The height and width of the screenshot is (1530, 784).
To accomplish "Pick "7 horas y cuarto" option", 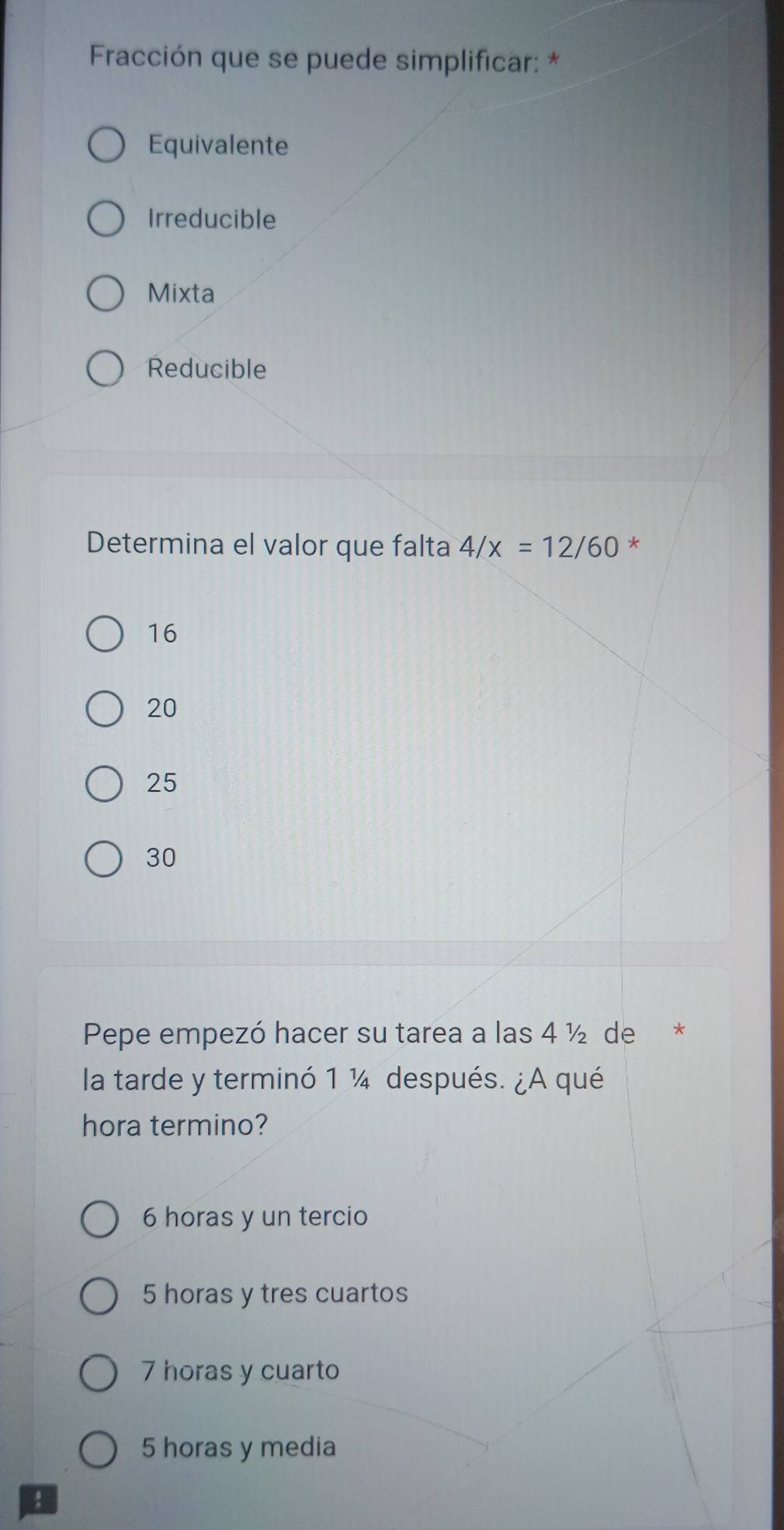I will click(x=99, y=1371).
